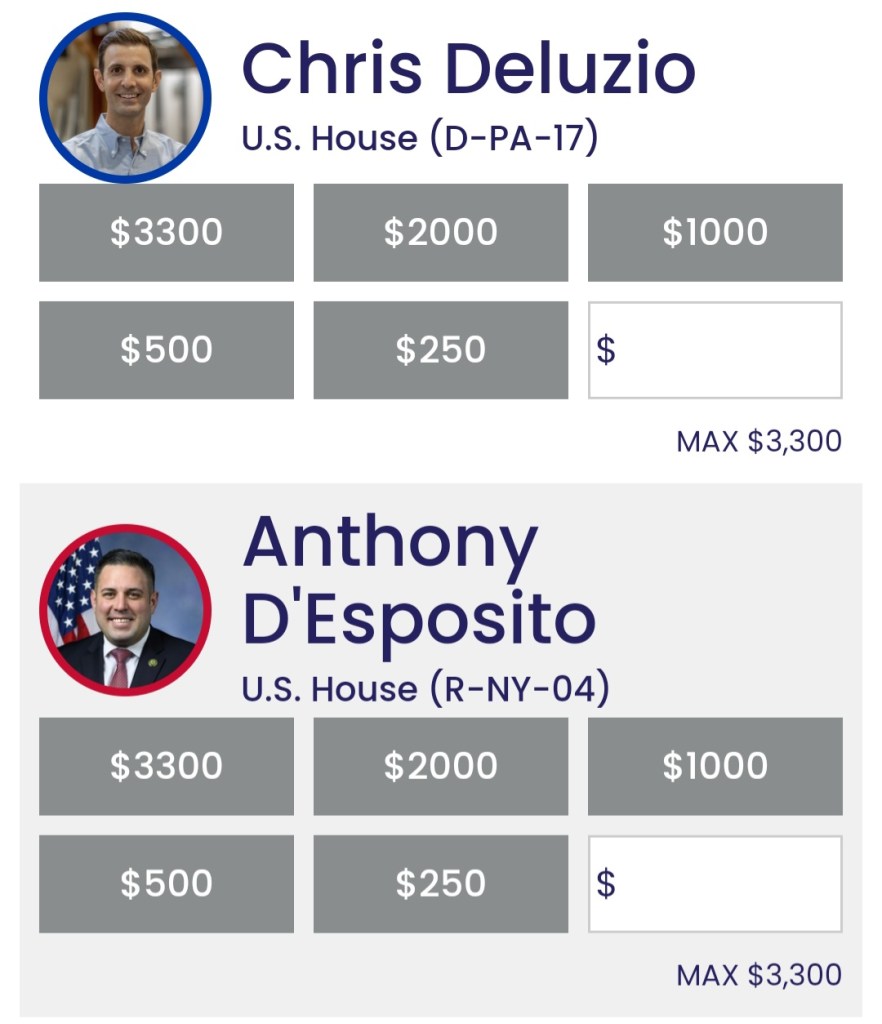The image size is (882, 1024).
Task: Pick $1000 for Chris Deluzio
Action: [x=714, y=232]
